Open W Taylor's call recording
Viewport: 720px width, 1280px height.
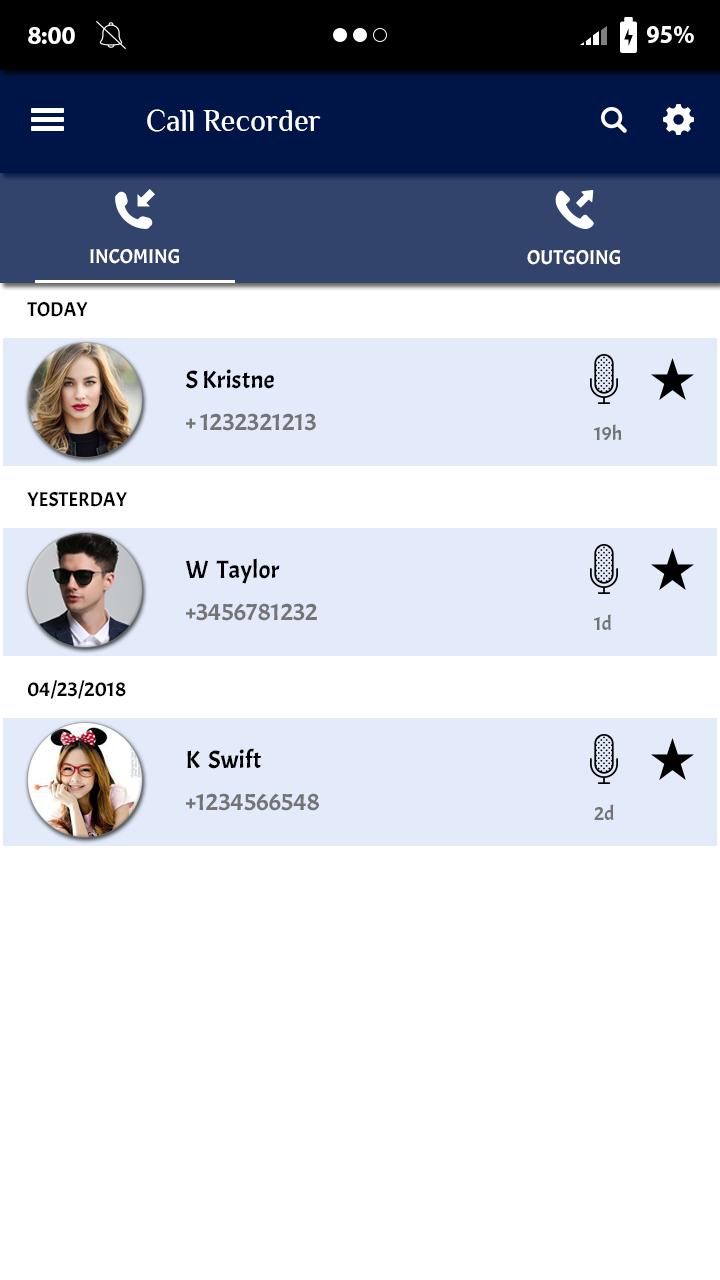300,591
